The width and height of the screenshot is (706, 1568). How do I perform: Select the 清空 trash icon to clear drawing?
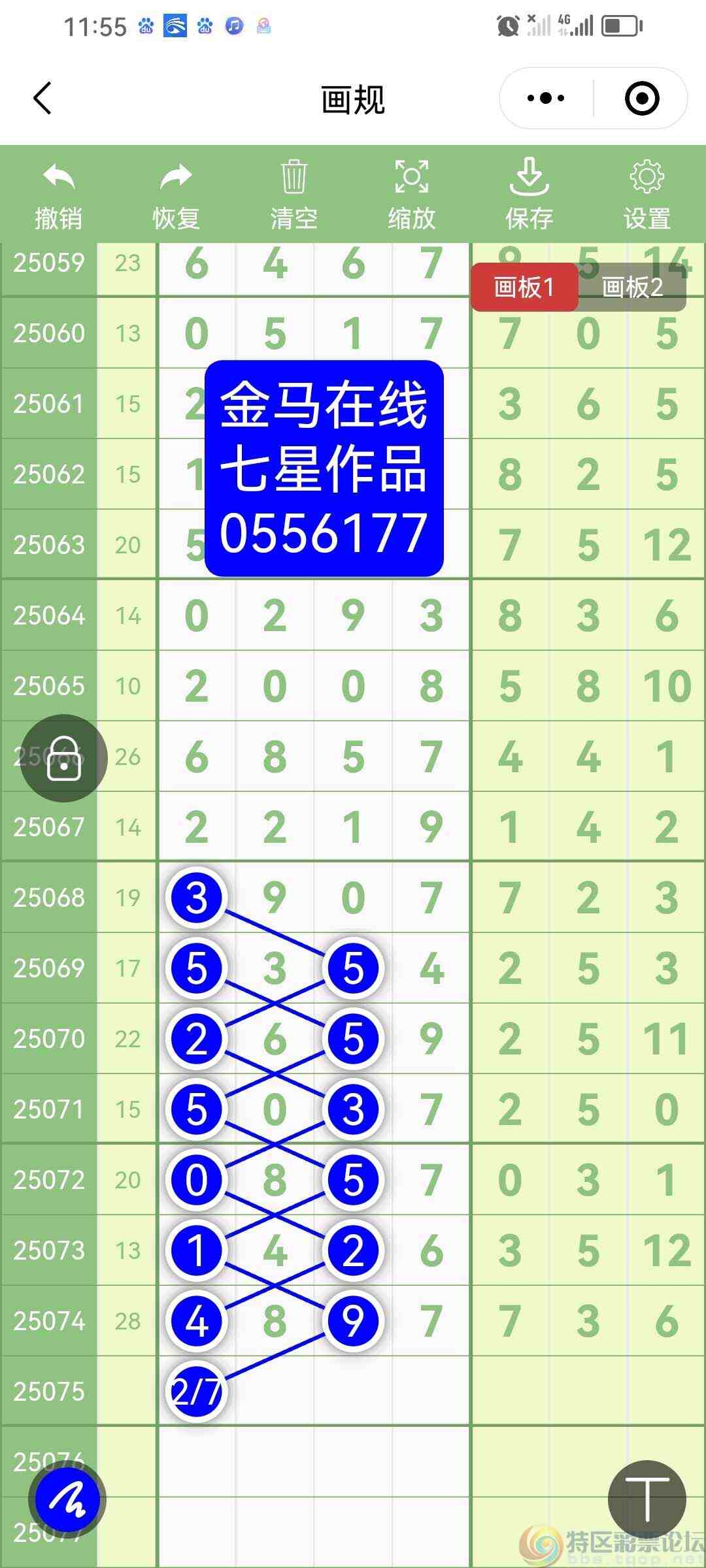click(x=293, y=176)
